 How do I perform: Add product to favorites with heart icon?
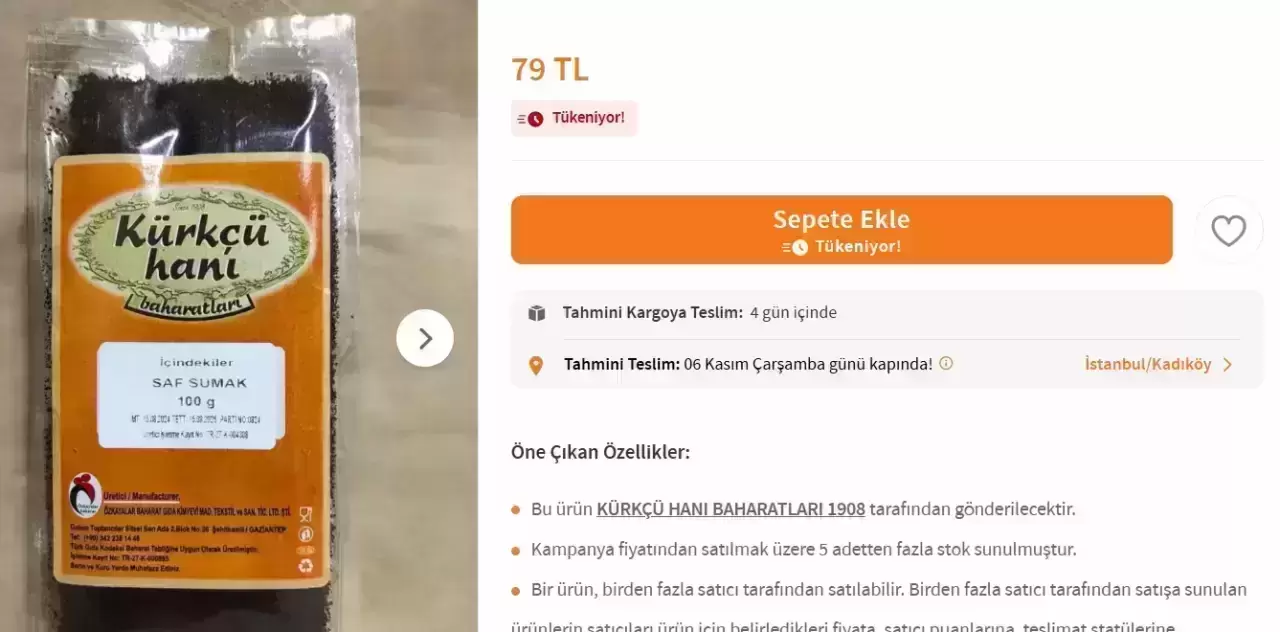coord(1228,230)
